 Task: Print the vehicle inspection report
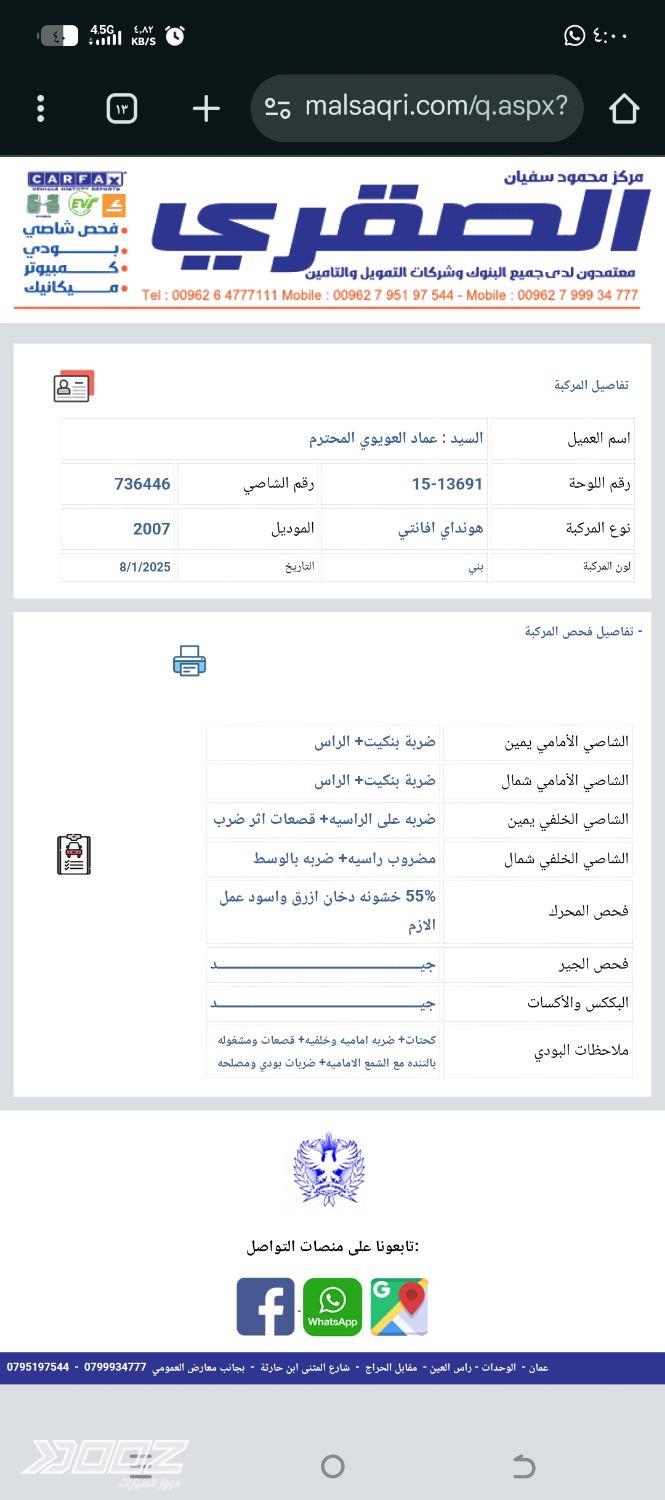point(189,661)
